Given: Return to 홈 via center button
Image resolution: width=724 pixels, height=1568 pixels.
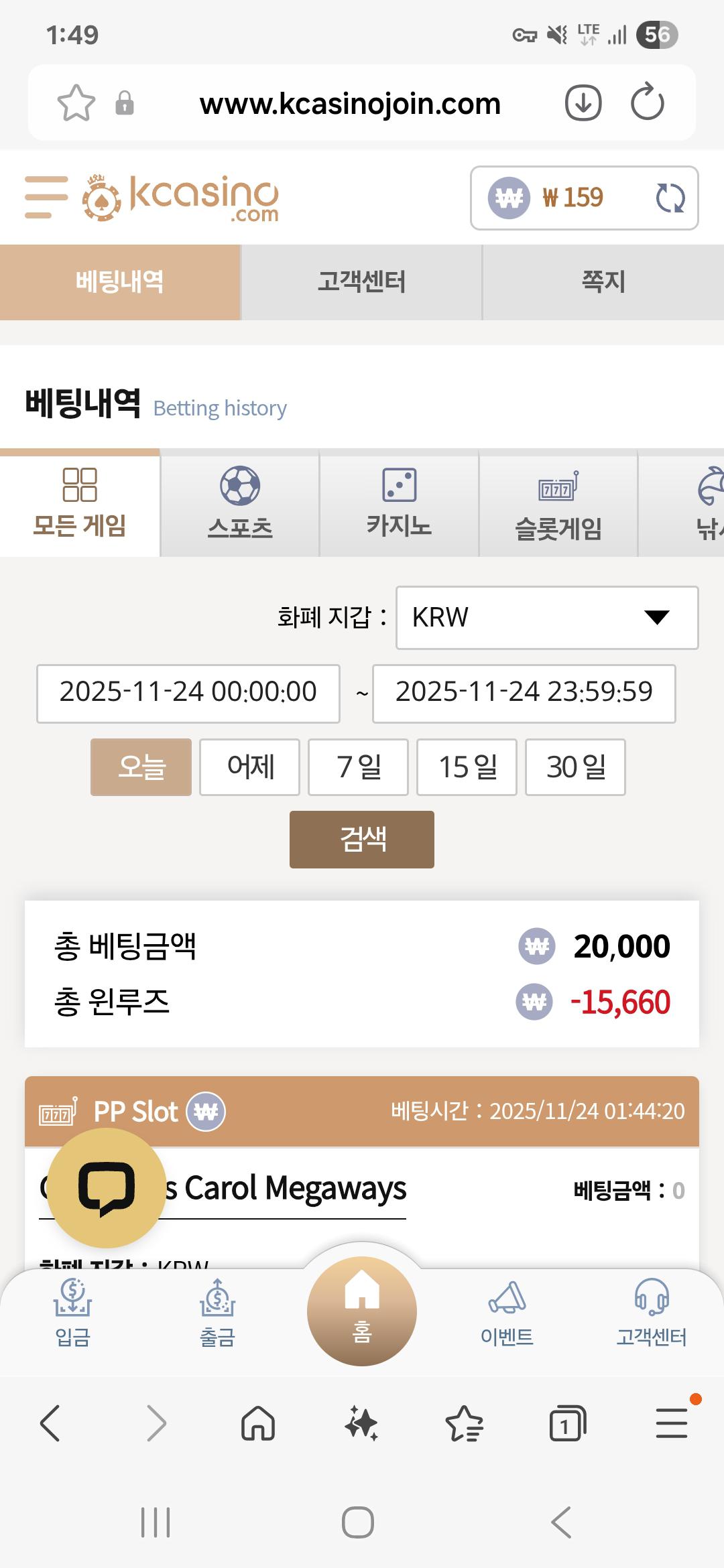Looking at the screenshot, I should (x=362, y=1311).
